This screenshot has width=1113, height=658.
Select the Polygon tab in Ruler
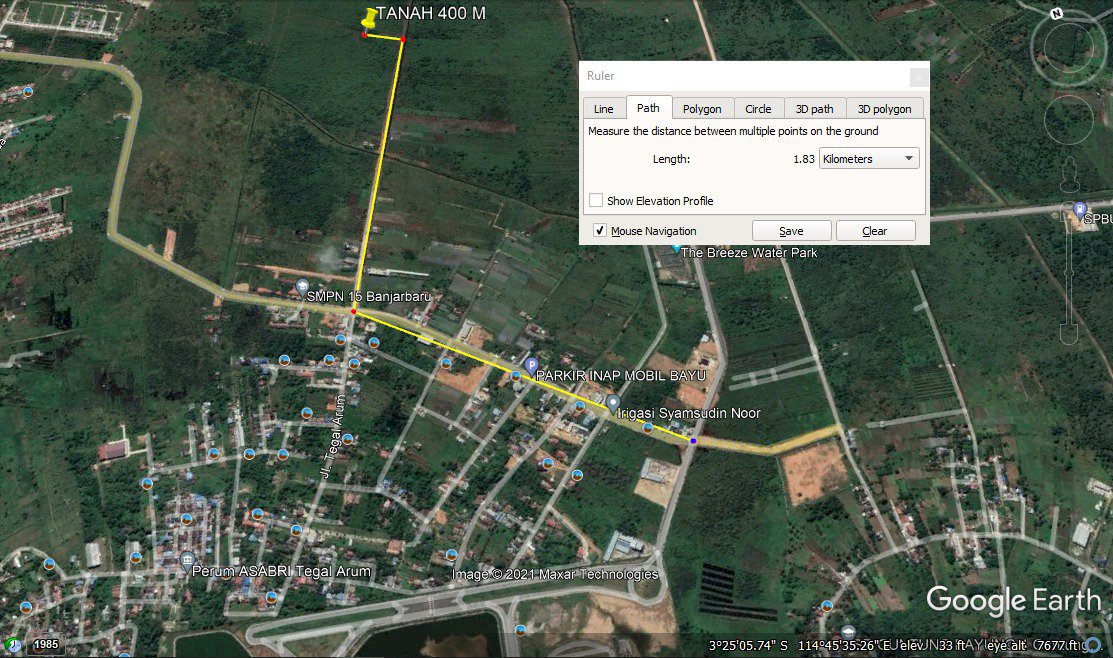[701, 109]
